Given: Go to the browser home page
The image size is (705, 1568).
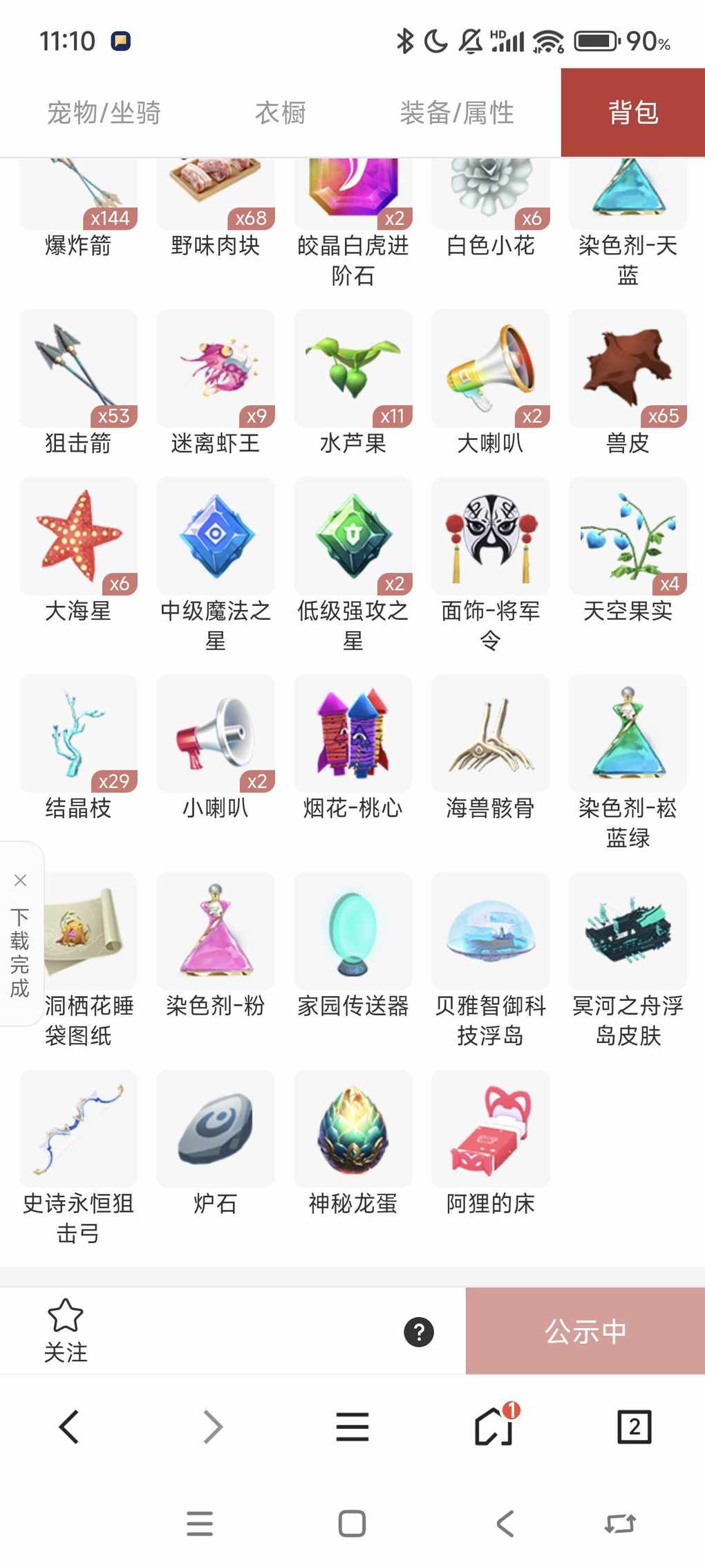Looking at the screenshot, I should point(493,1426).
